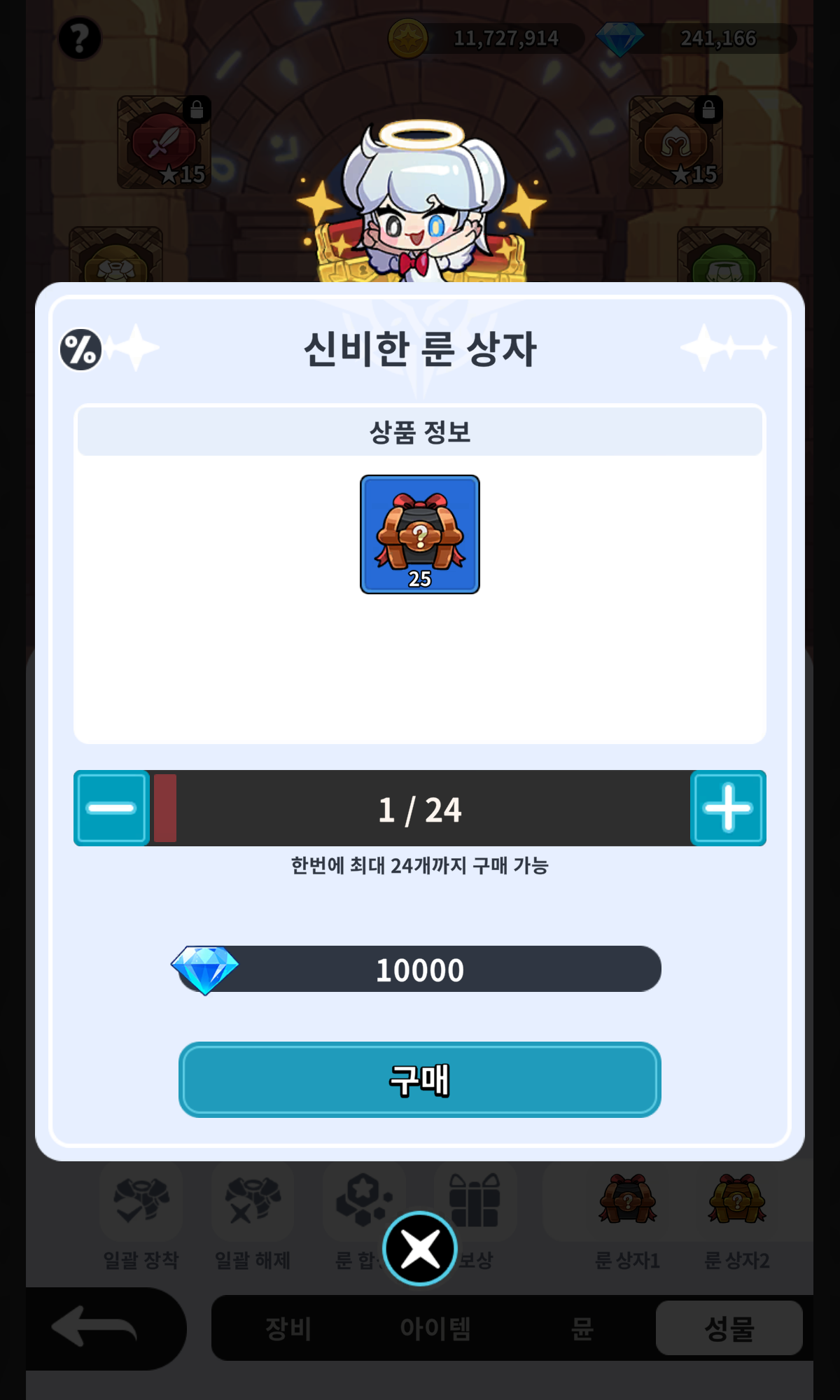Close the 신비한 룬 상자 dialog

(x=420, y=1248)
